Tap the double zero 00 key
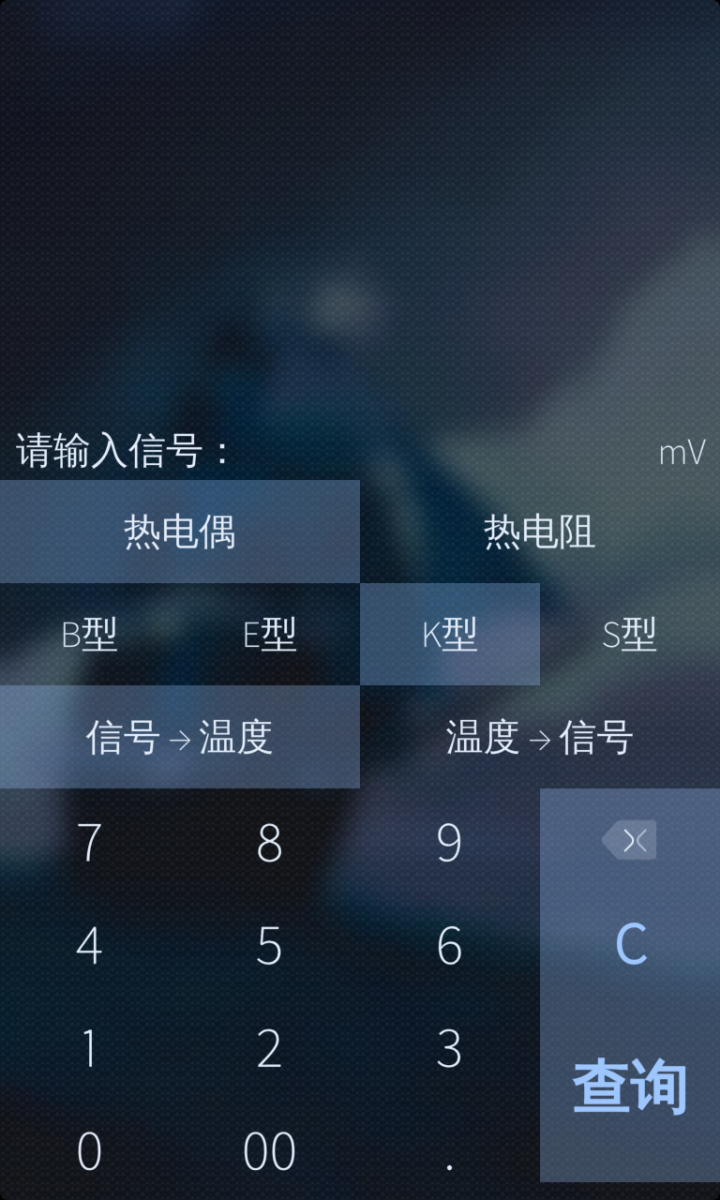Screen dimensions: 720x1200 coord(270,1151)
